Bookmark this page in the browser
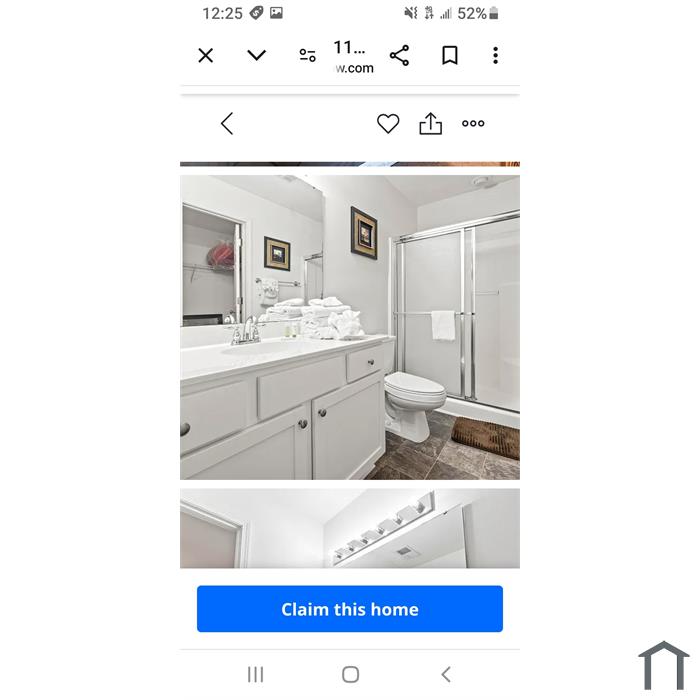700x700 pixels. [450, 56]
